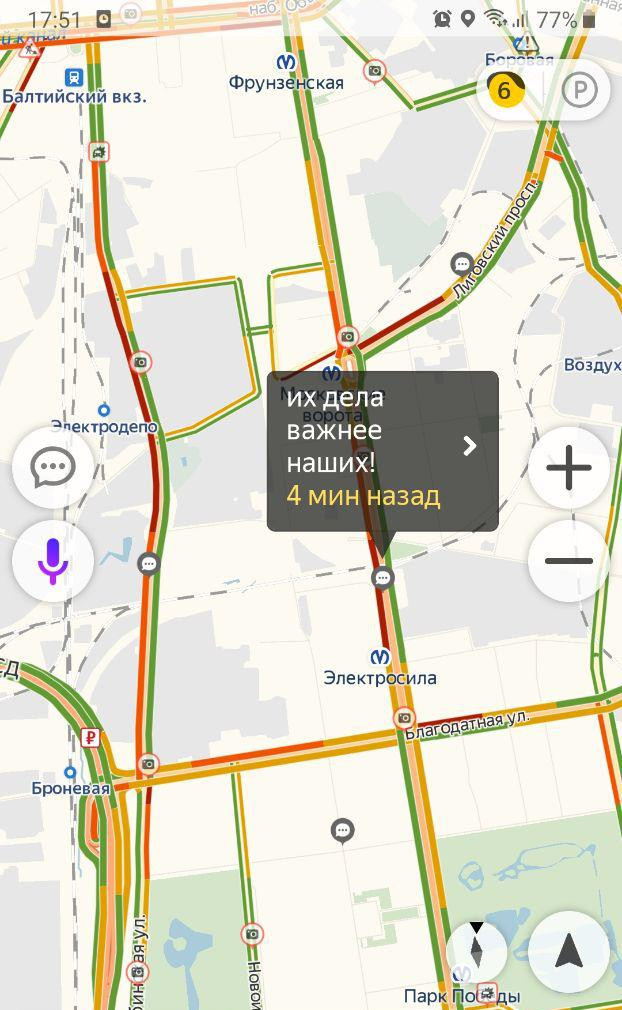Activate the voice search microphone

pos(53,560)
